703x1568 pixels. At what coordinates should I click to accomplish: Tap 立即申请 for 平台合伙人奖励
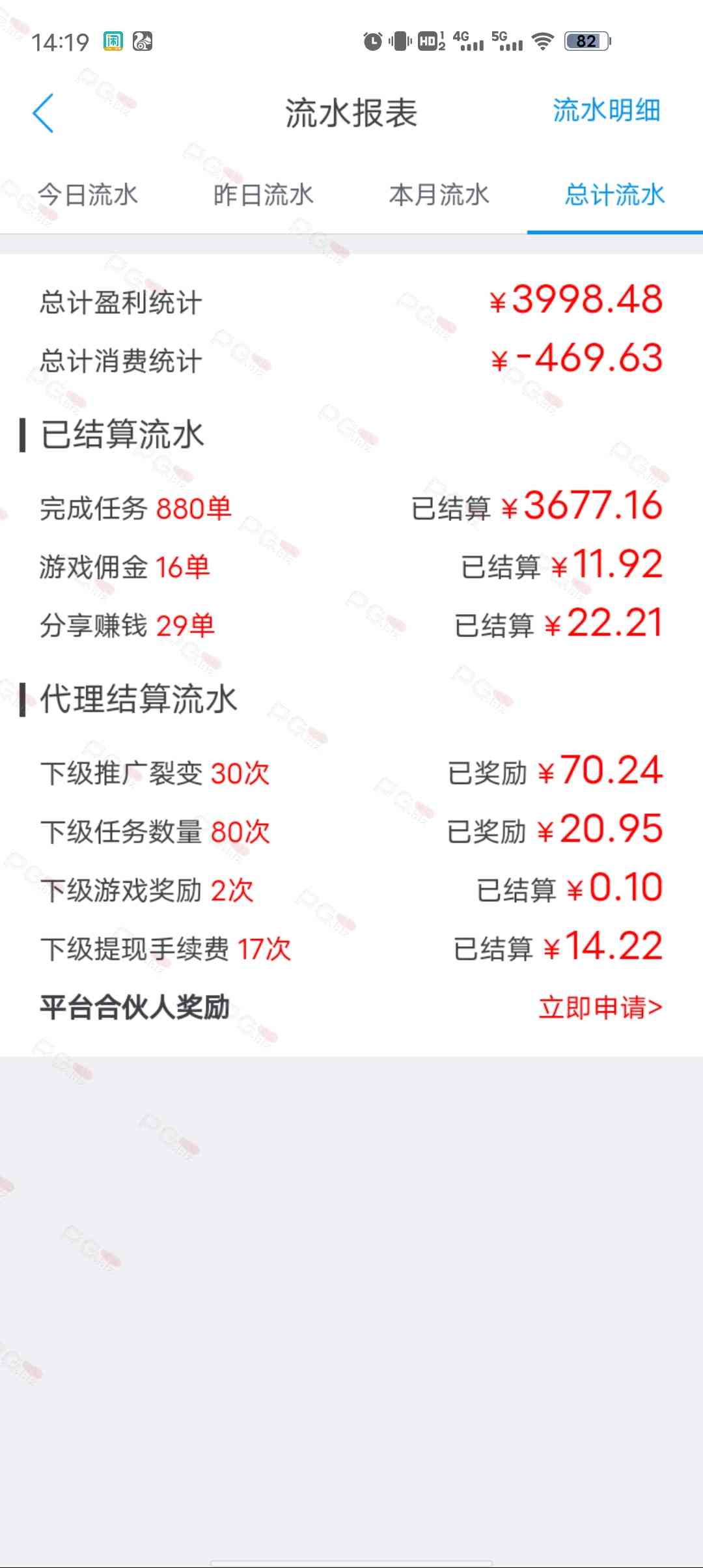tap(600, 1007)
